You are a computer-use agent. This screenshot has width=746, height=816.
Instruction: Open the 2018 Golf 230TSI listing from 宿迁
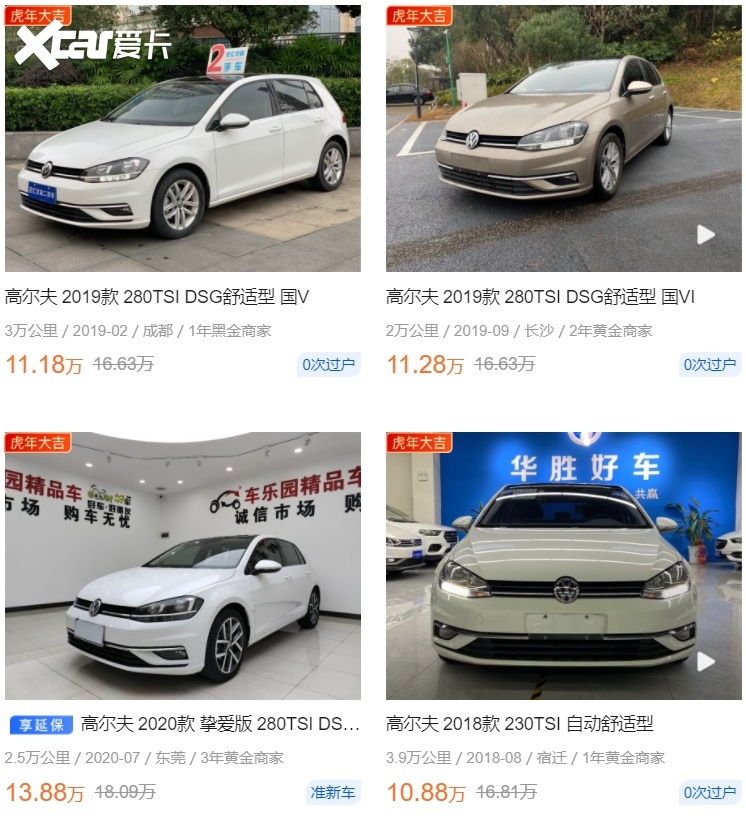click(x=519, y=723)
